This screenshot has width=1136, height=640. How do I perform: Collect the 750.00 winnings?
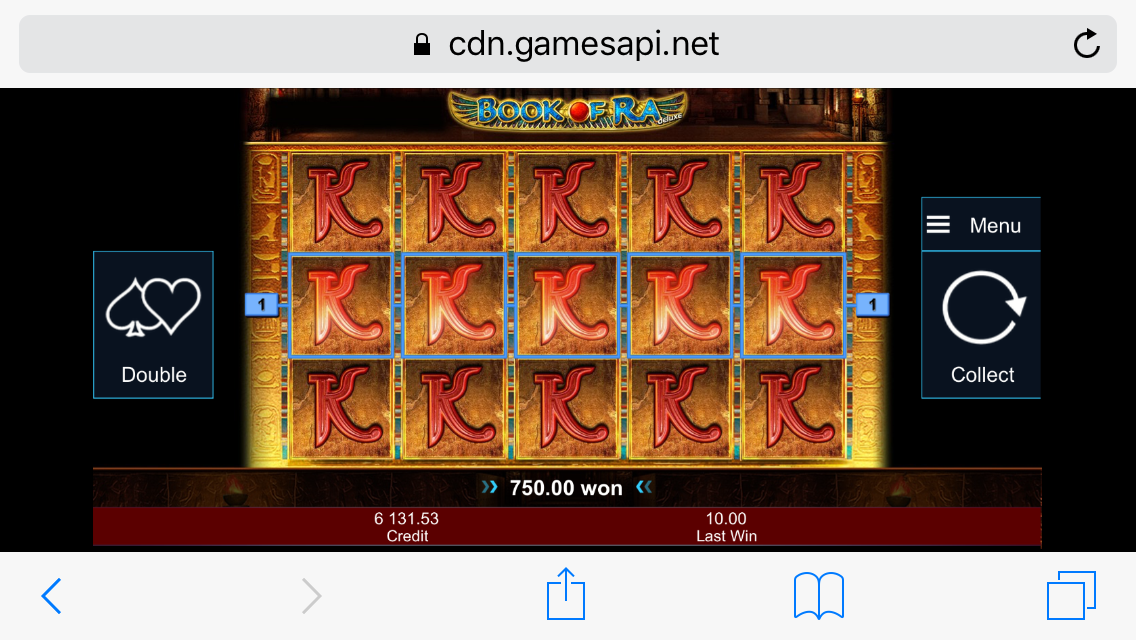(981, 325)
